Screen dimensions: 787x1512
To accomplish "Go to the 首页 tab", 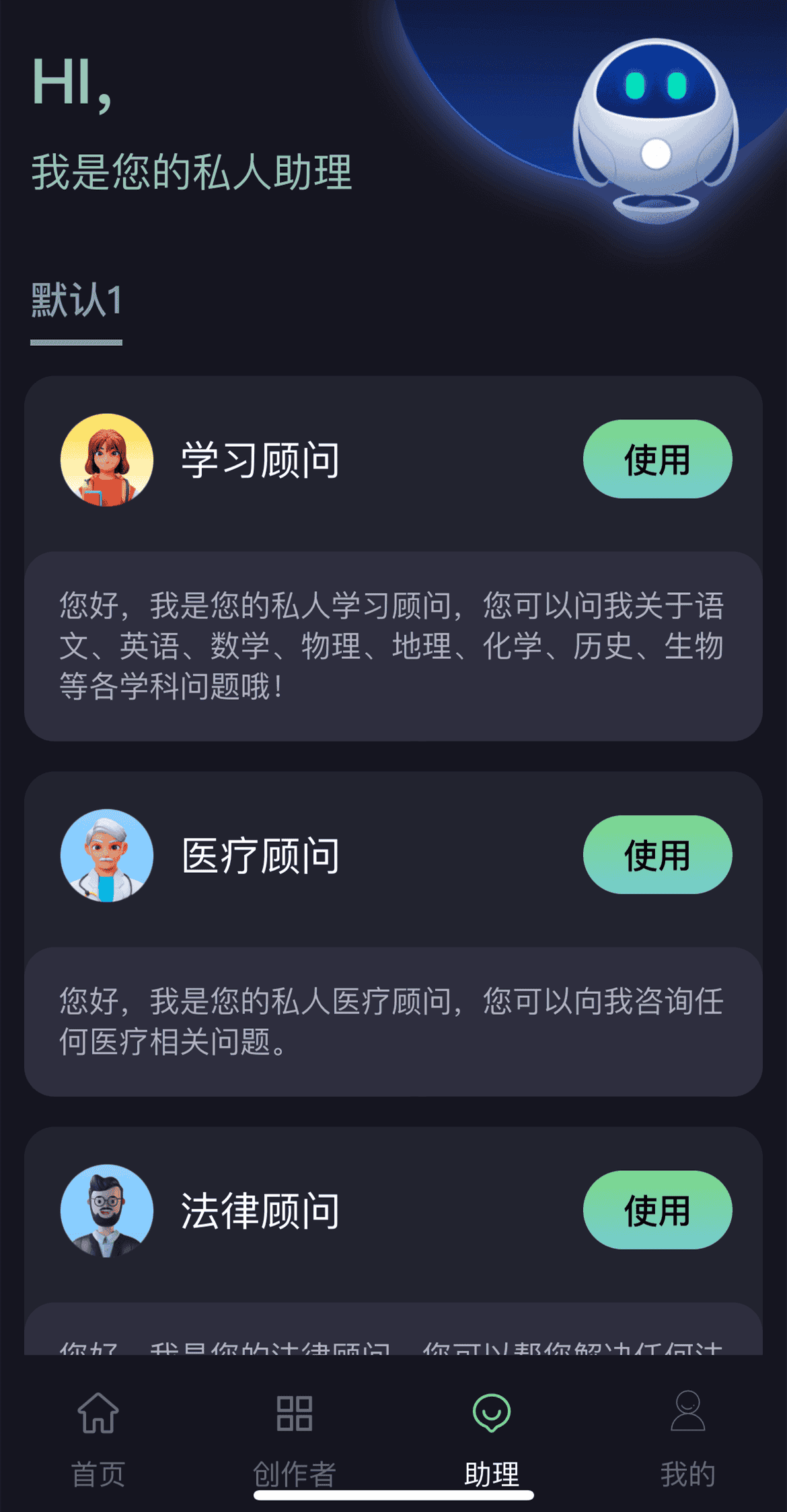I will click(x=98, y=1437).
